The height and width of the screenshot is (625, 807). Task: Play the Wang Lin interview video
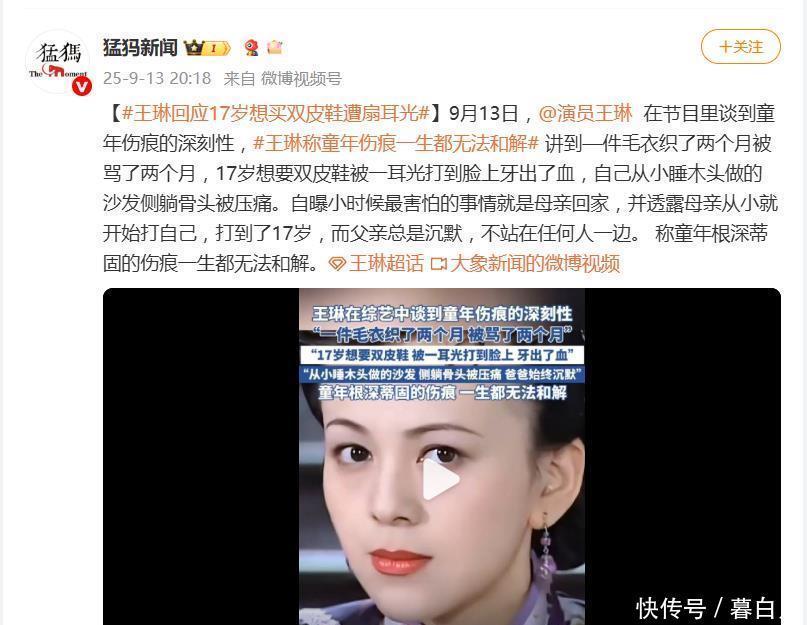click(441, 479)
